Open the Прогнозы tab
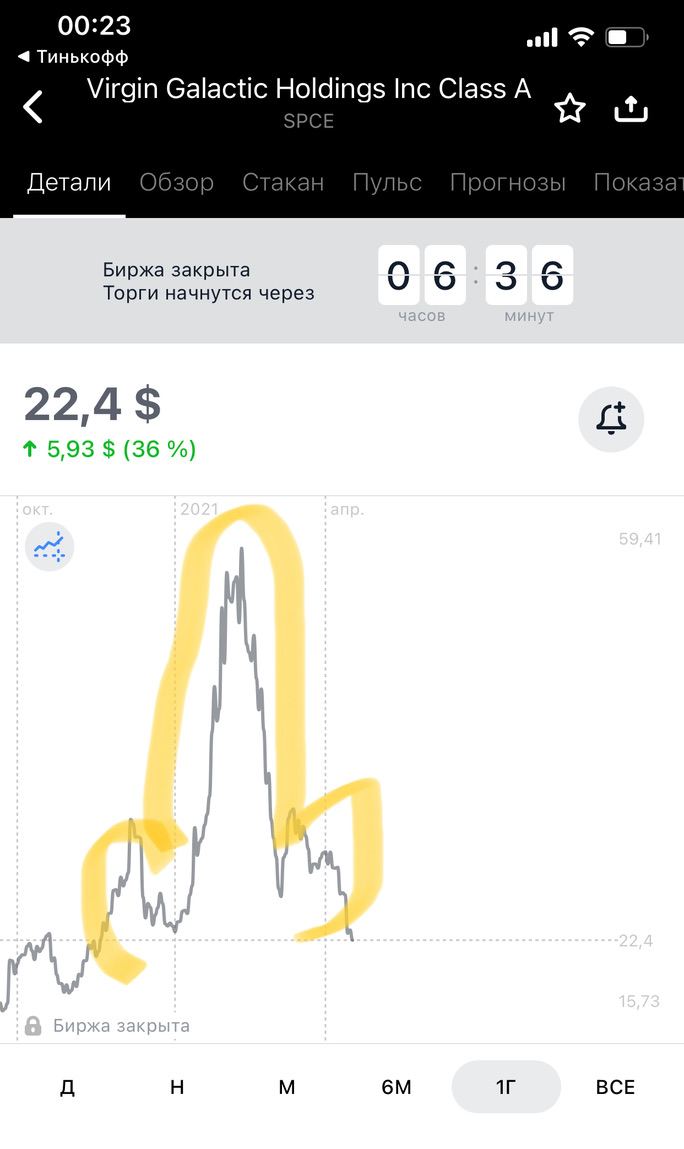The height and width of the screenshot is (1149, 684). pyautogui.click(x=508, y=182)
